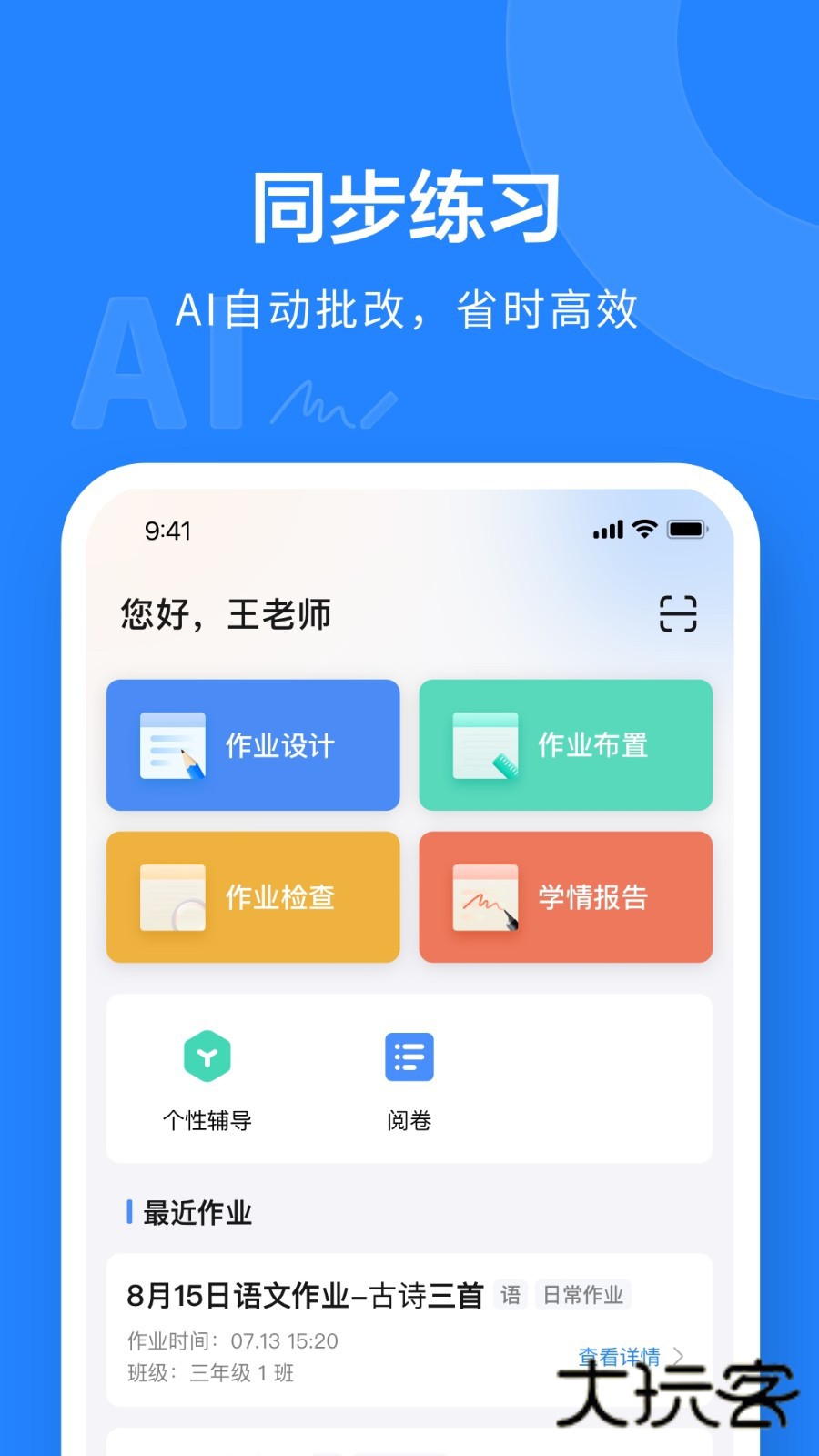Open the scan icon next to greeting
The width and height of the screenshot is (819, 1456).
[x=676, y=614]
